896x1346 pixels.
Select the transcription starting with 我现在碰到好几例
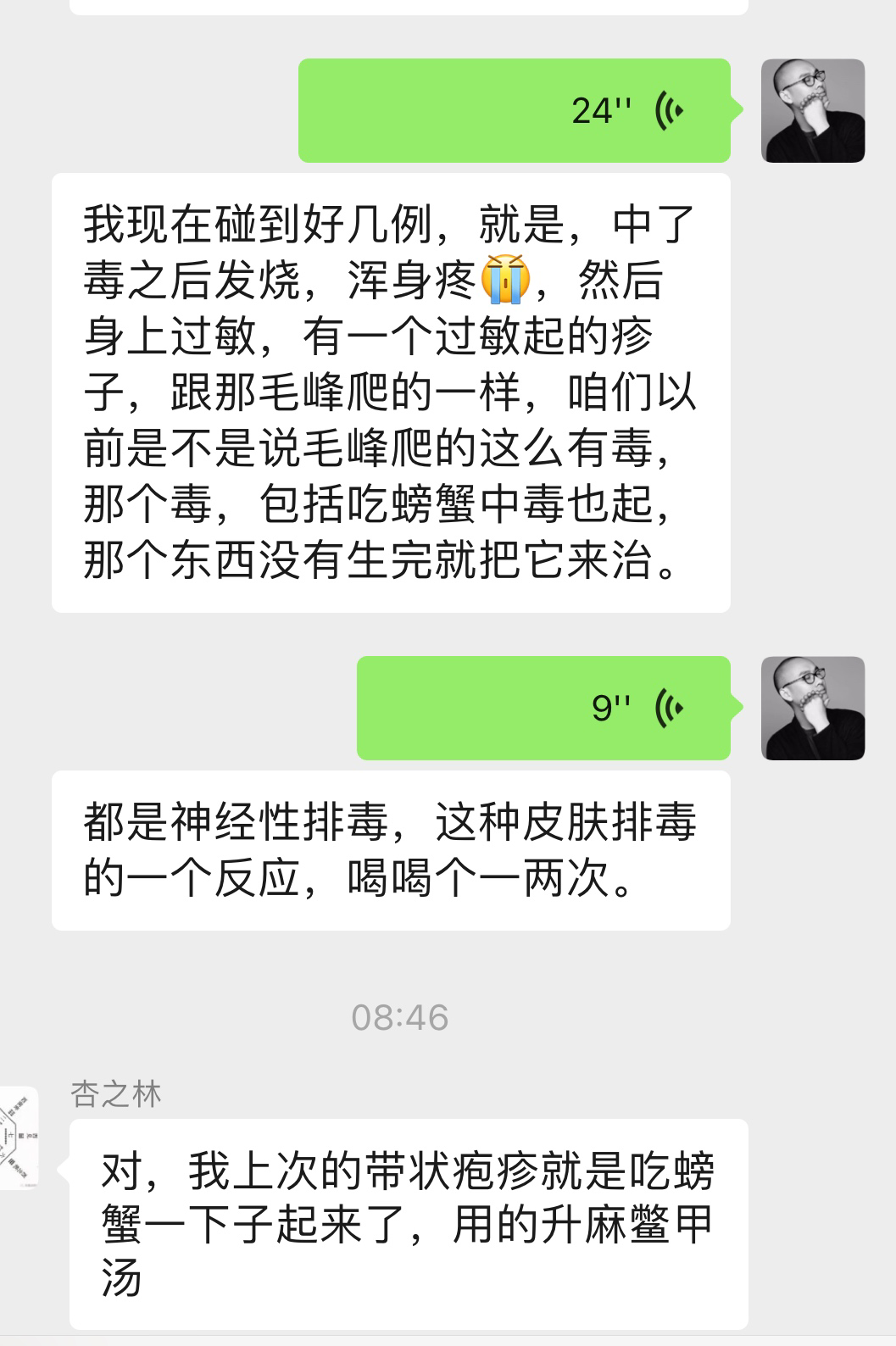pos(390,390)
